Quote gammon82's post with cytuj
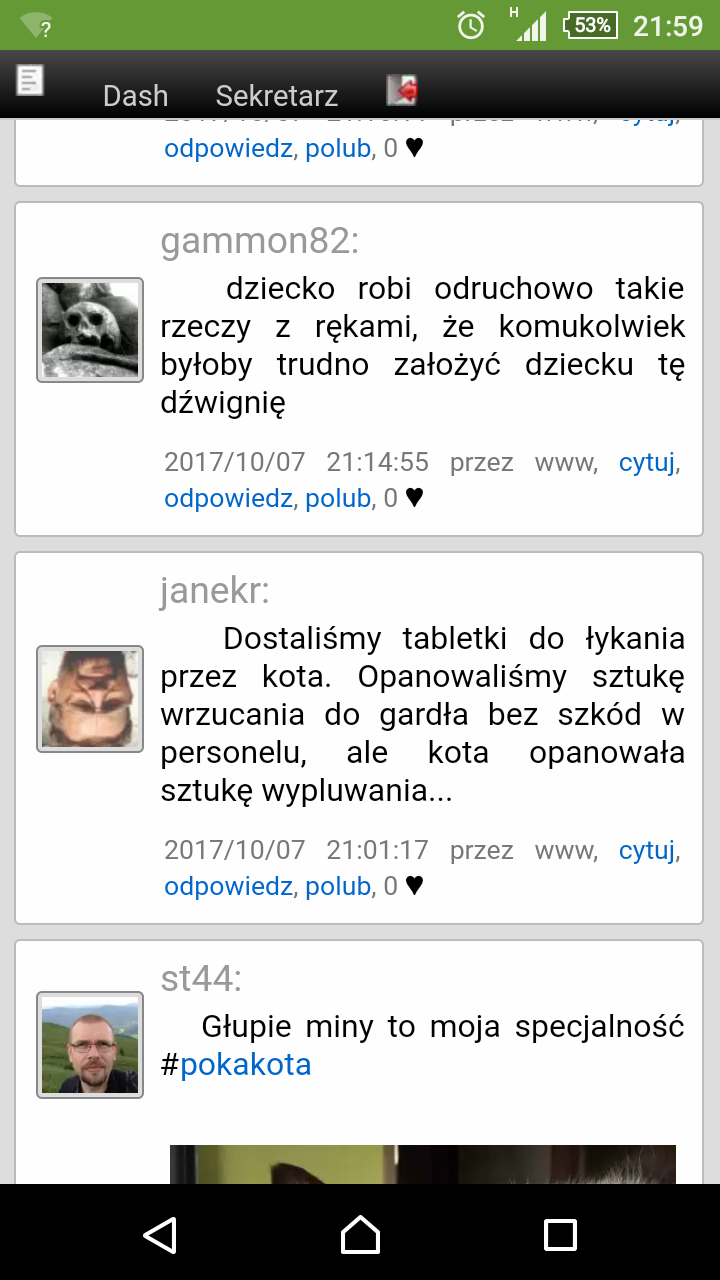Screen dimensions: 720x1280 coord(647,462)
